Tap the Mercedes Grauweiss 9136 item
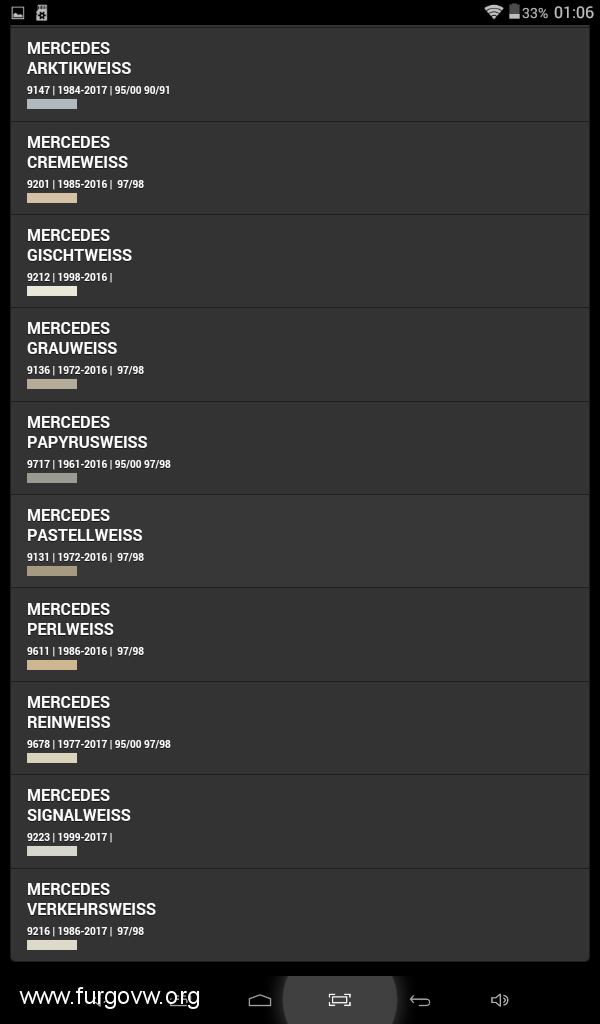The height and width of the screenshot is (1024, 600). tap(300, 355)
